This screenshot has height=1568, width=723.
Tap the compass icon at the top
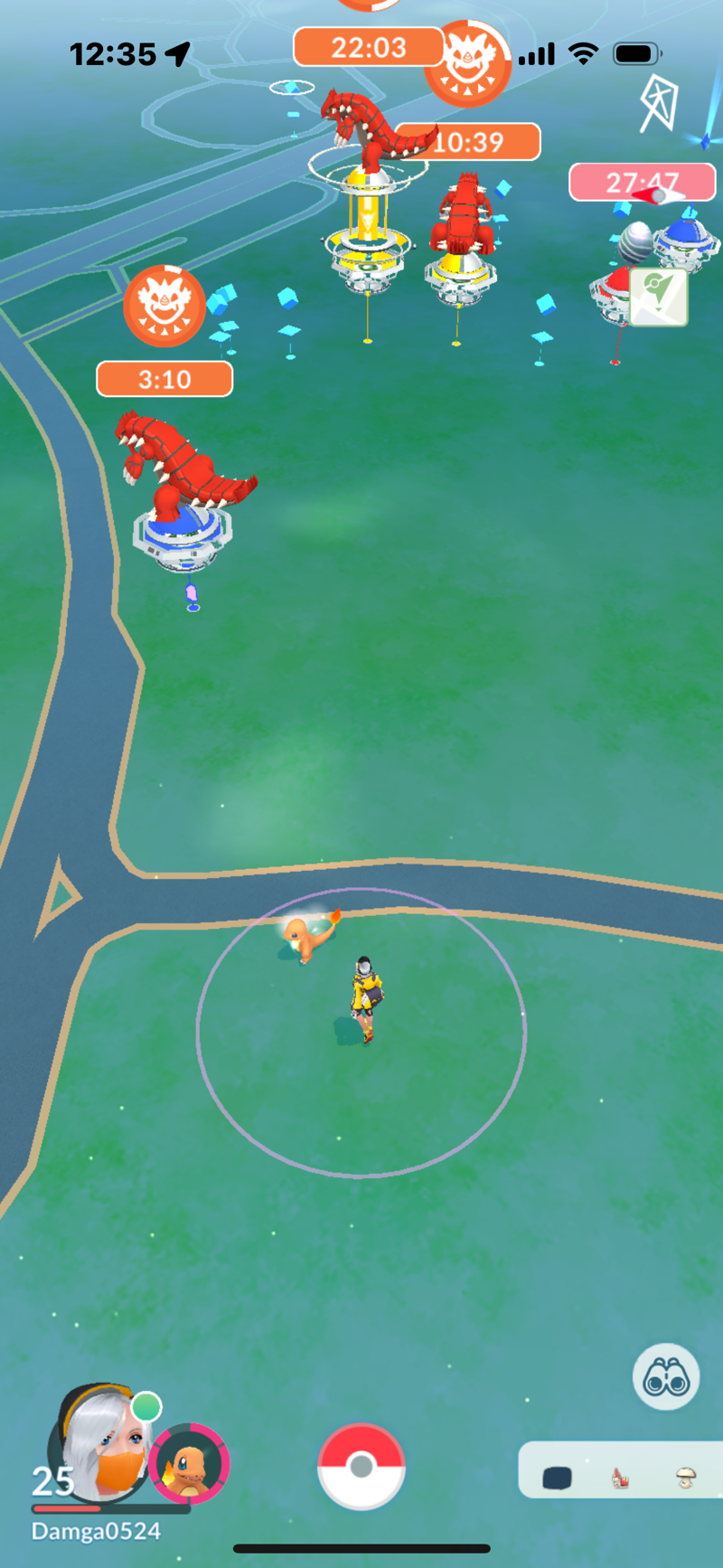click(x=659, y=104)
